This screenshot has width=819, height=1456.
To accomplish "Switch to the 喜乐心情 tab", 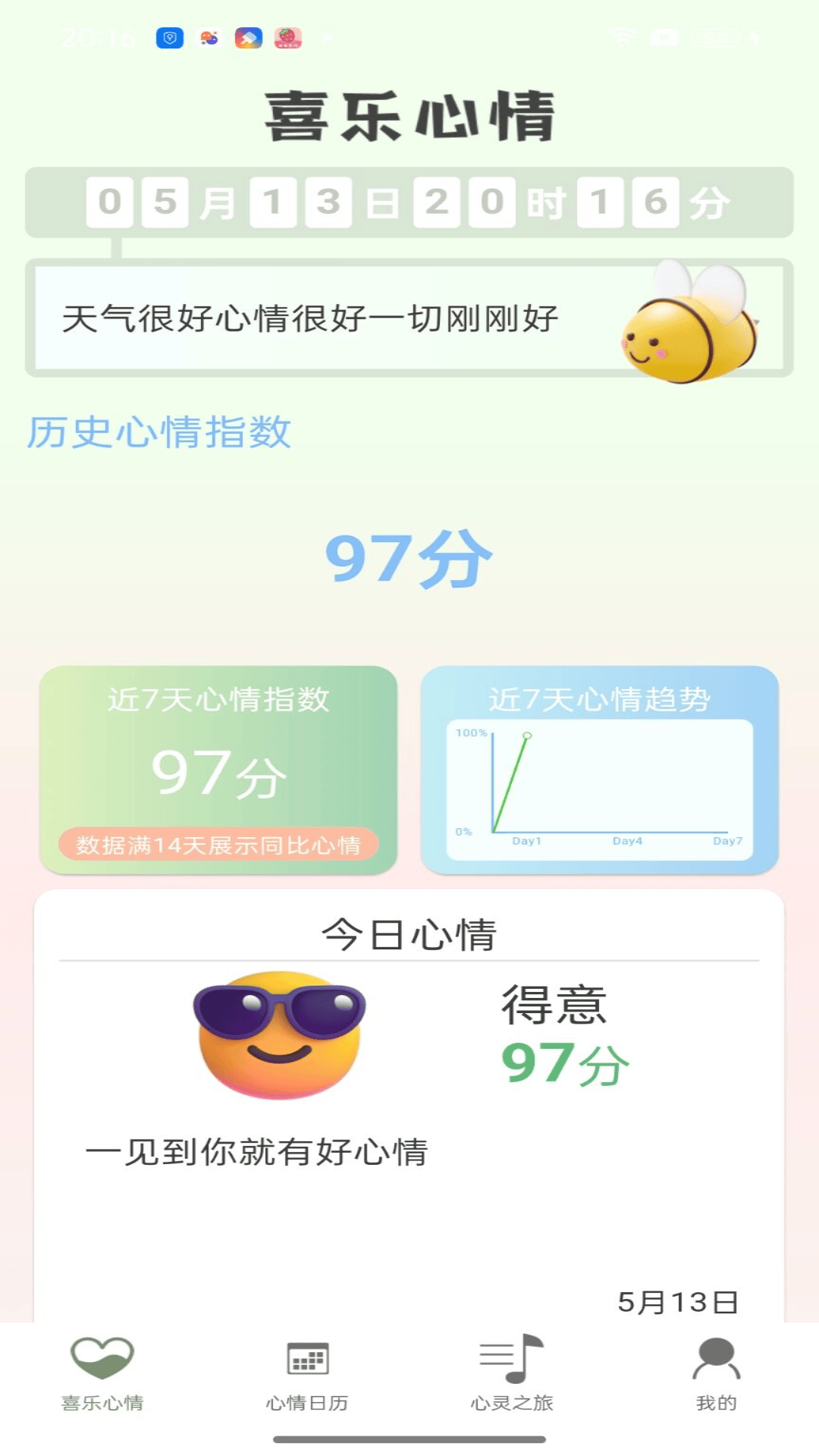I will [102, 1373].
